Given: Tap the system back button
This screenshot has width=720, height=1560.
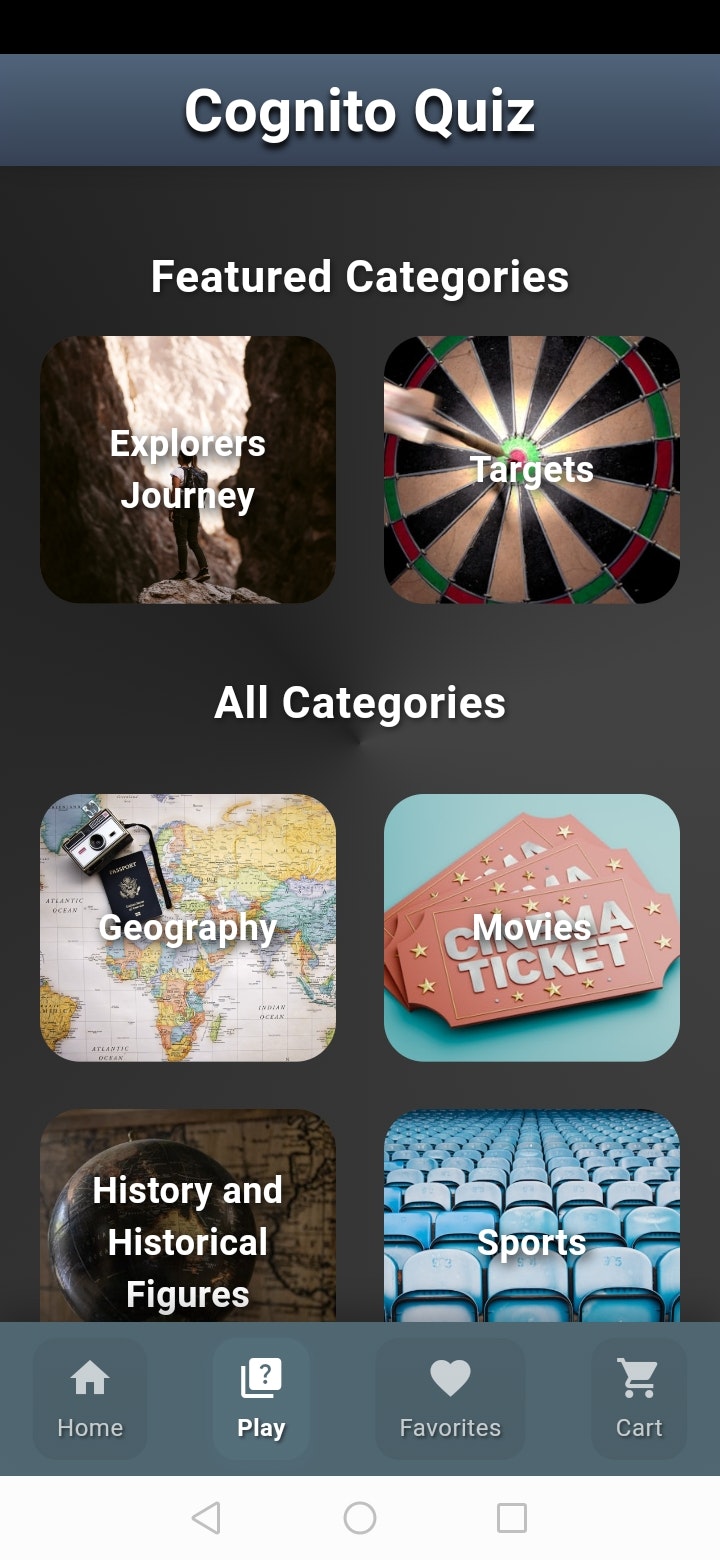Looking at the screenshot, I should [206, 1518].
